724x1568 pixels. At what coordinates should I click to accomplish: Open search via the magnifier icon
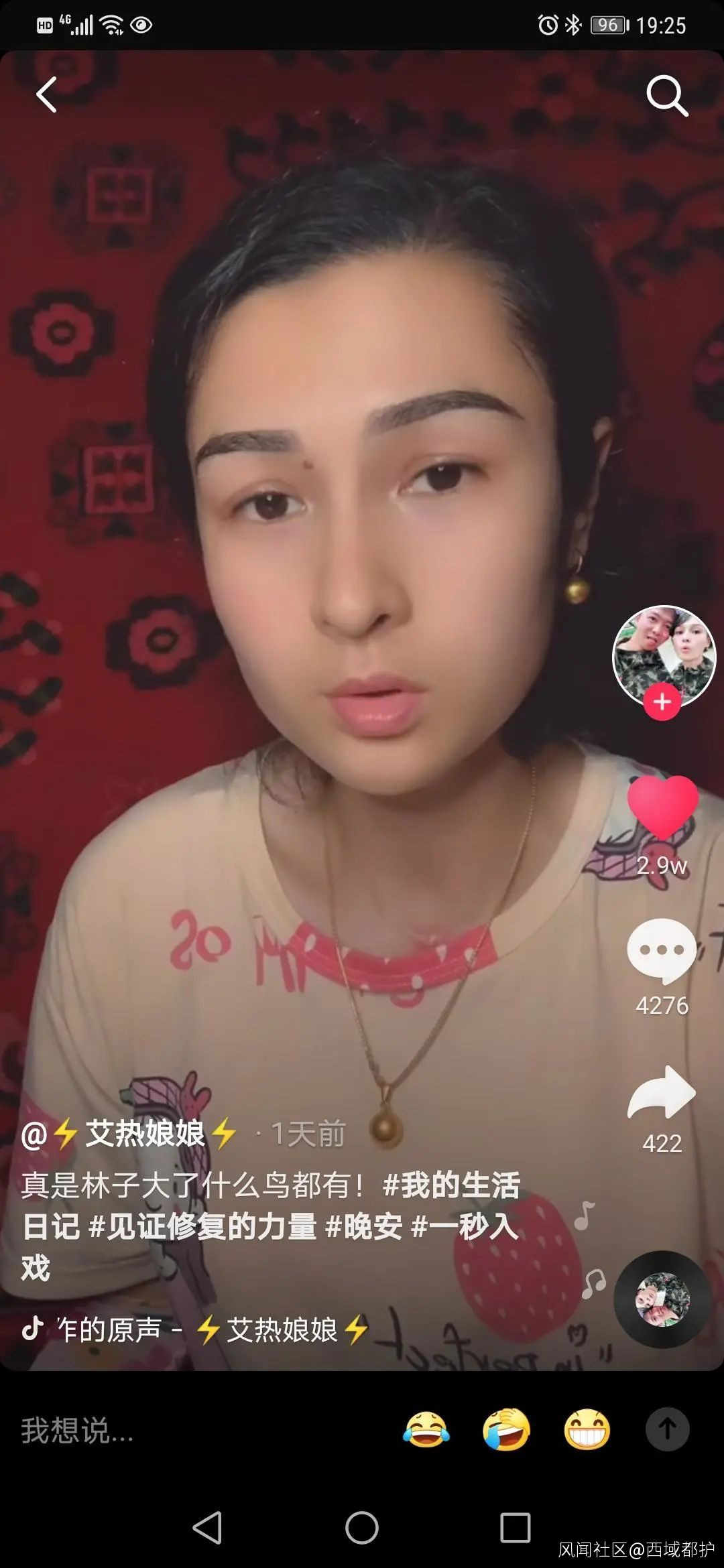[x=666, y=96]
